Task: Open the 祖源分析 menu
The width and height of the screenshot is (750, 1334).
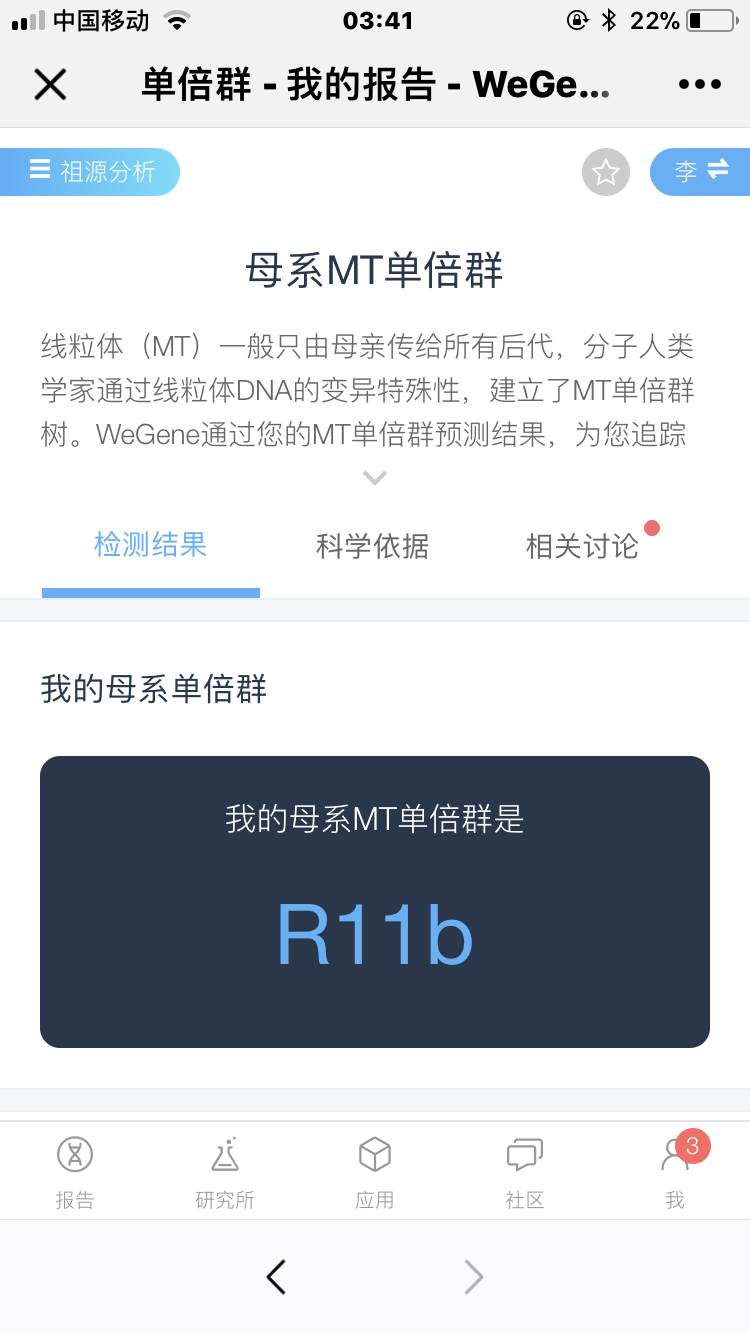Action: [x=90, y=172]
